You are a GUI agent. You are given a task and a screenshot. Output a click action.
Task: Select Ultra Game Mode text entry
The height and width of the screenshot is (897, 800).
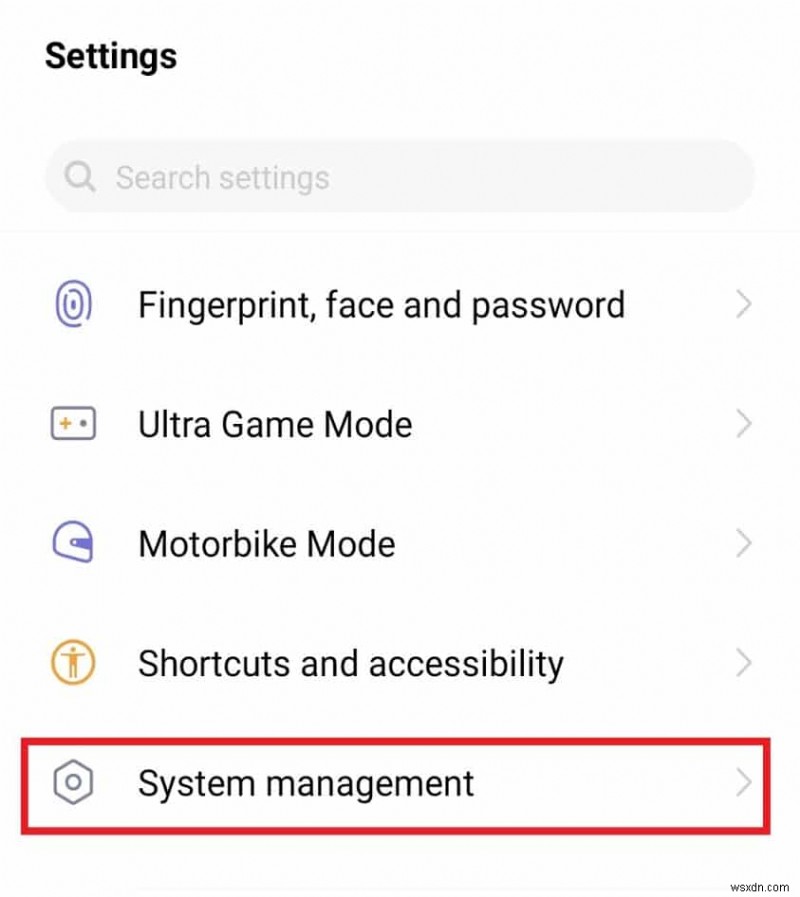coord(274,424)
